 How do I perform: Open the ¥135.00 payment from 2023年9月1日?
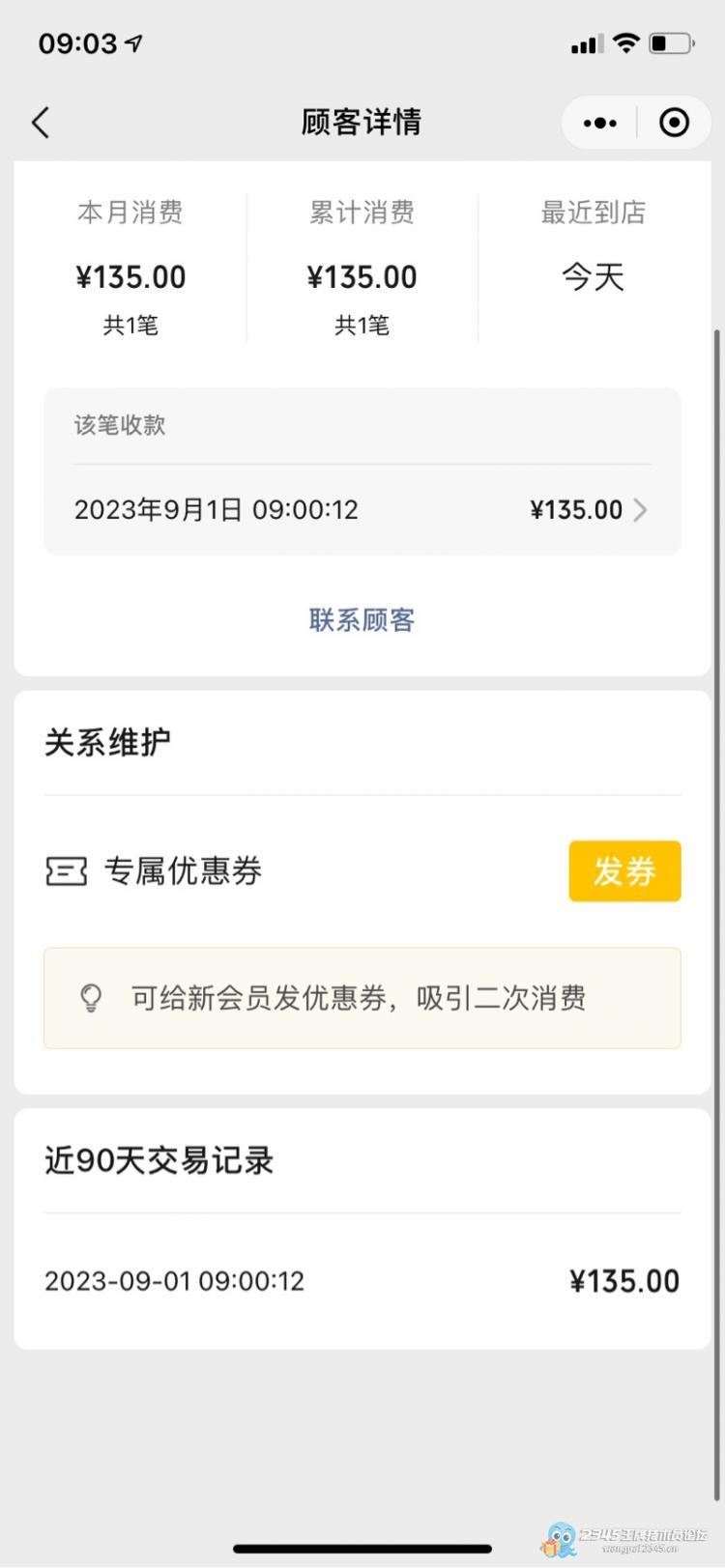point(362,510)
